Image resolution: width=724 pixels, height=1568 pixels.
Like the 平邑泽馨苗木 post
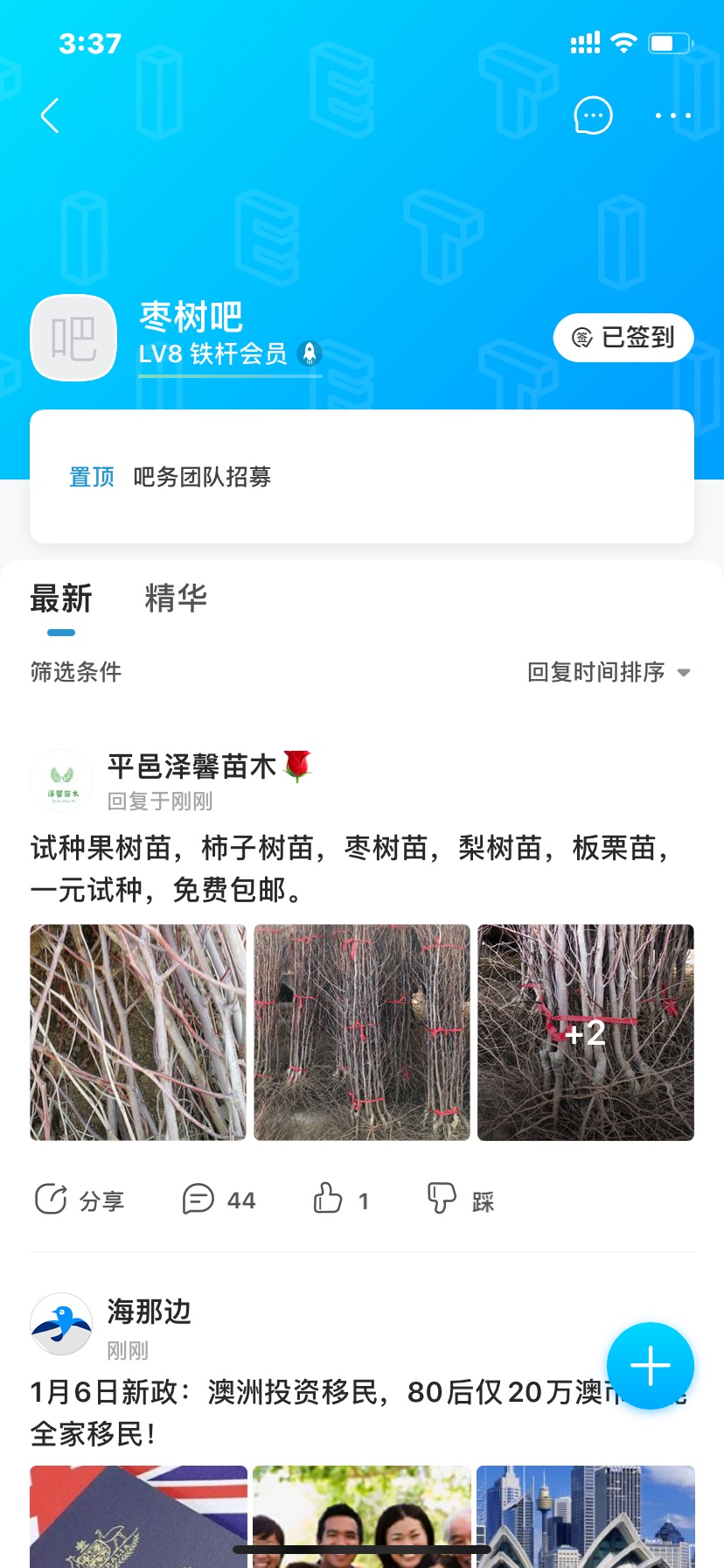(341, 1200)
